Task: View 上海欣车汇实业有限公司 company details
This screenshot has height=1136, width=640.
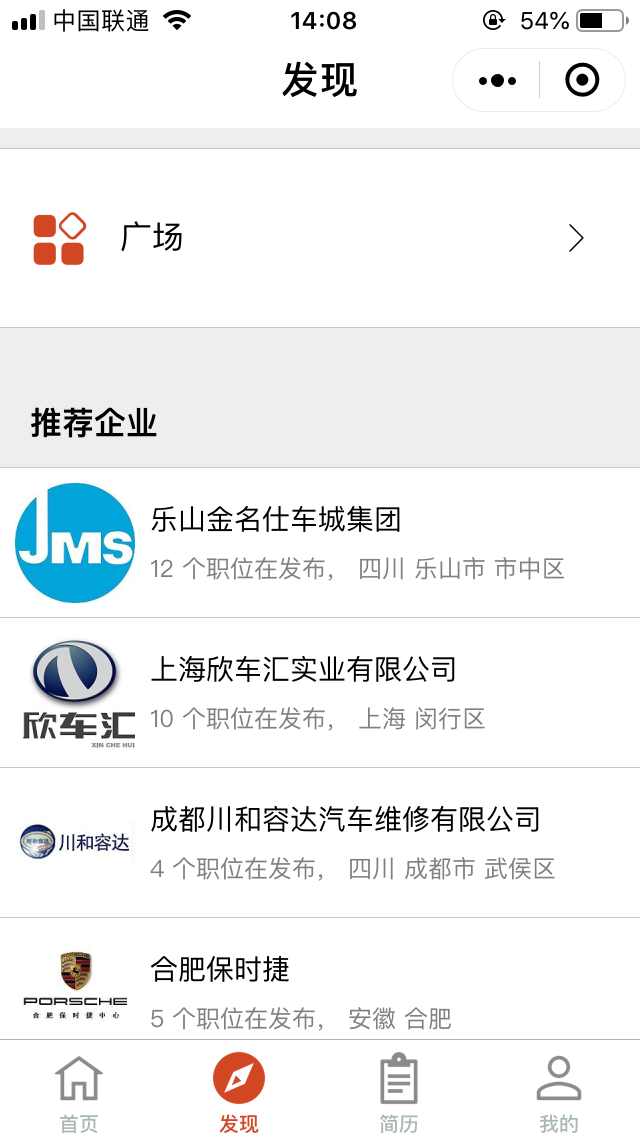Action: coord(320,693)
